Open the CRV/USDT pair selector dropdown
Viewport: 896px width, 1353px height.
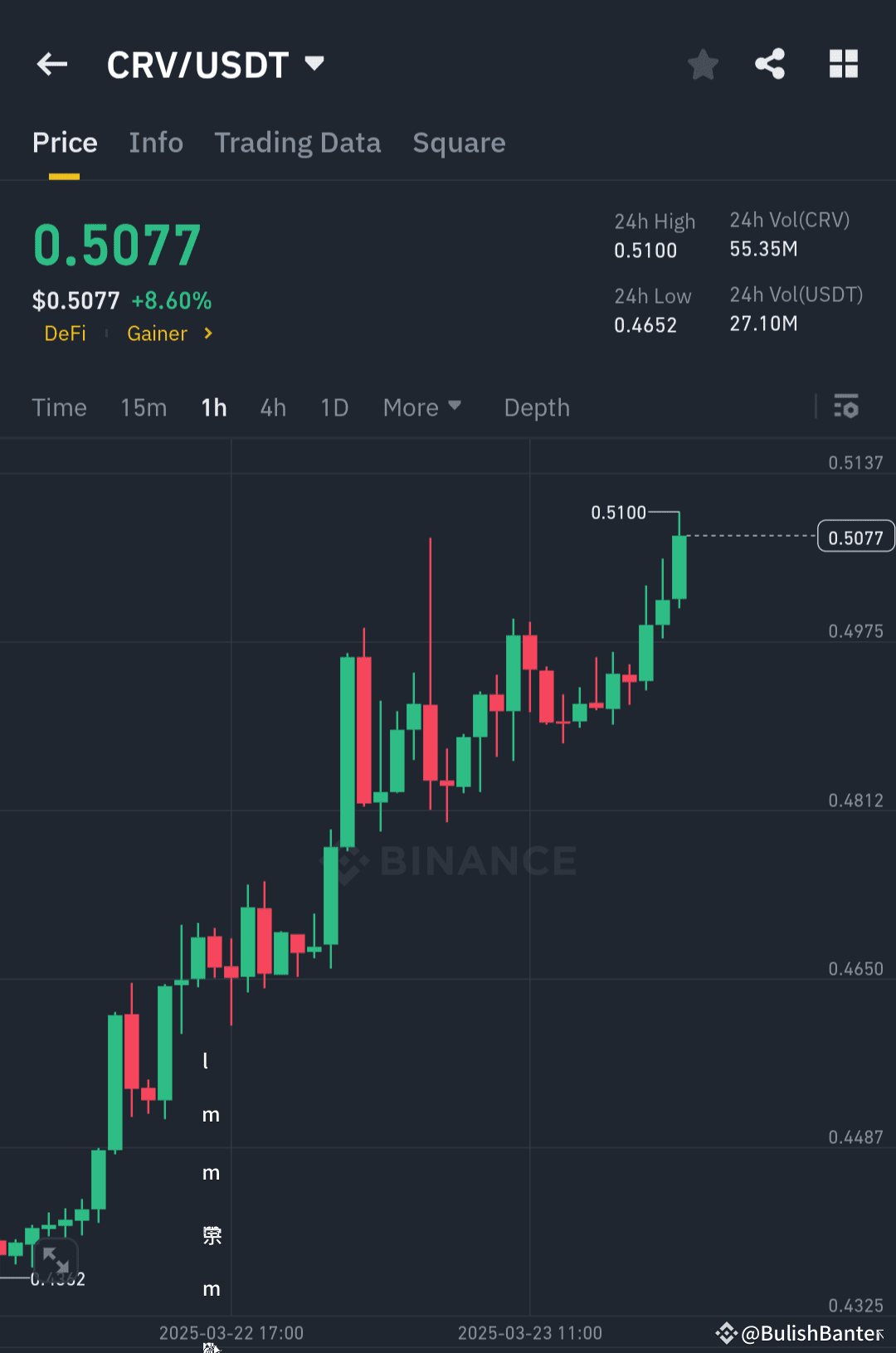314,62
